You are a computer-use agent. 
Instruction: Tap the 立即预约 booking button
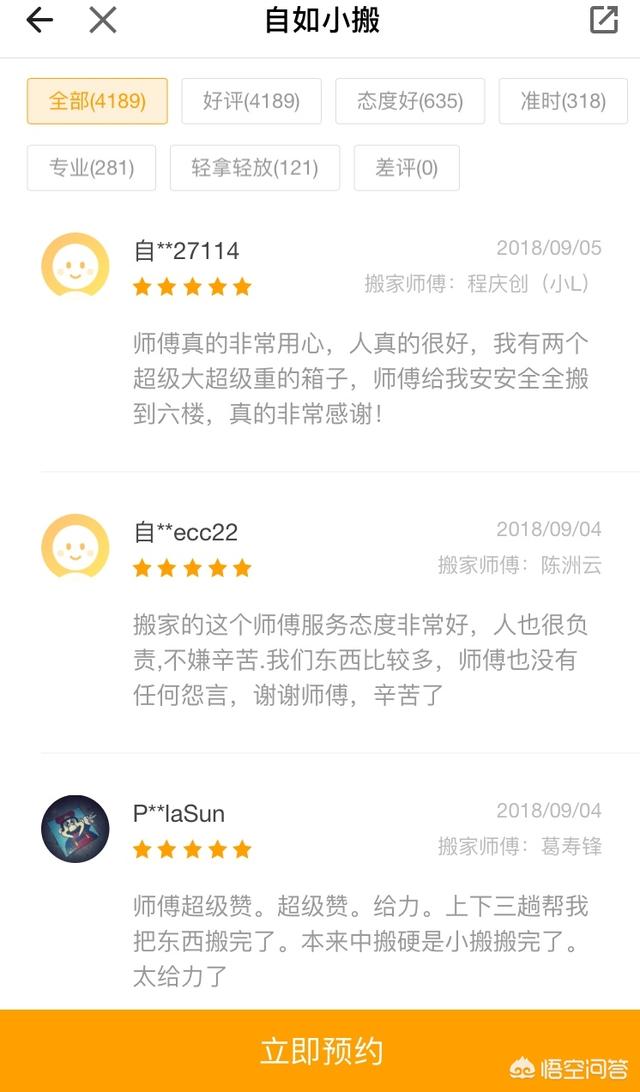click(x=320, y=1051)
